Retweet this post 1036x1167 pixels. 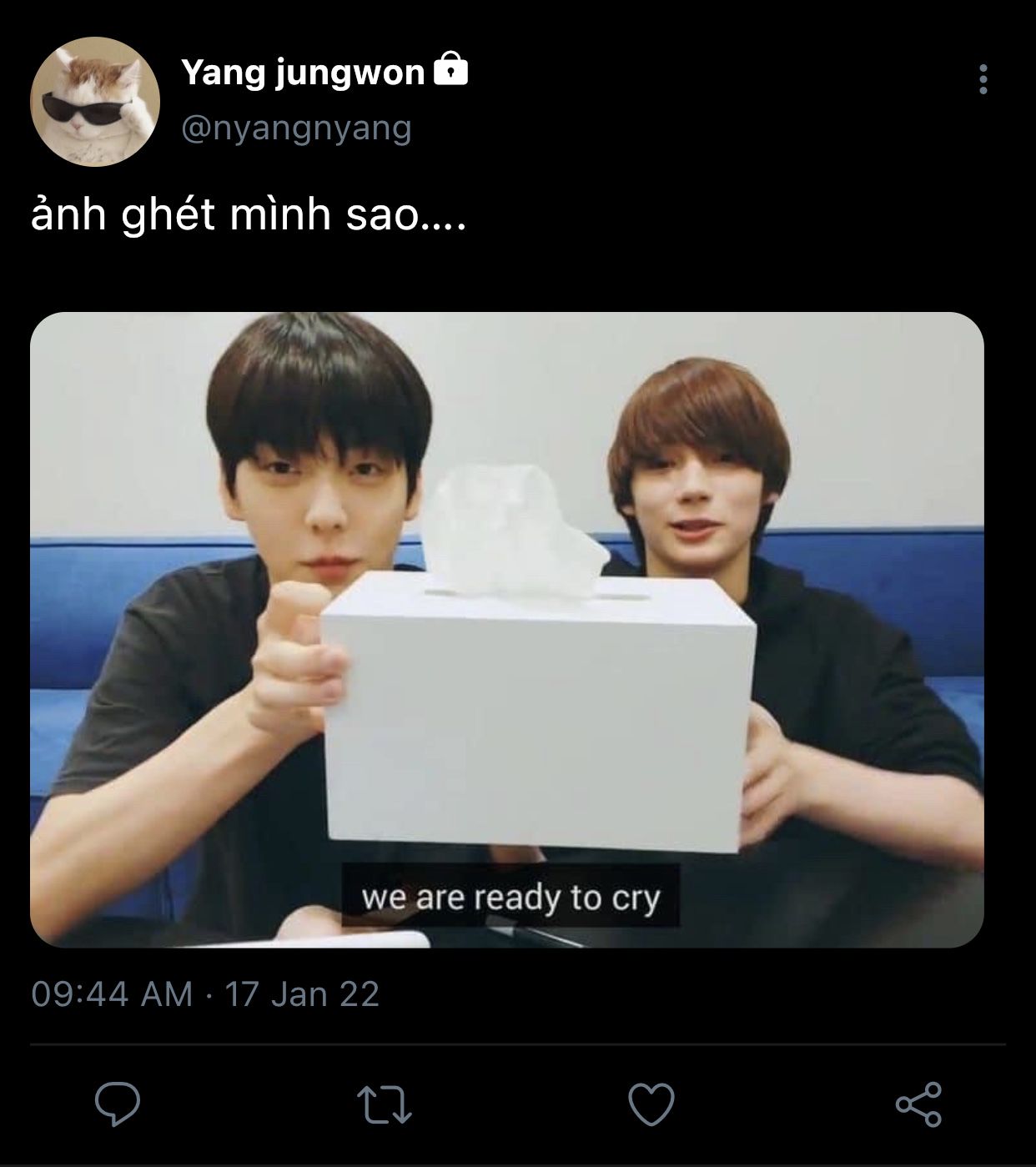(x=385, y=1104)
